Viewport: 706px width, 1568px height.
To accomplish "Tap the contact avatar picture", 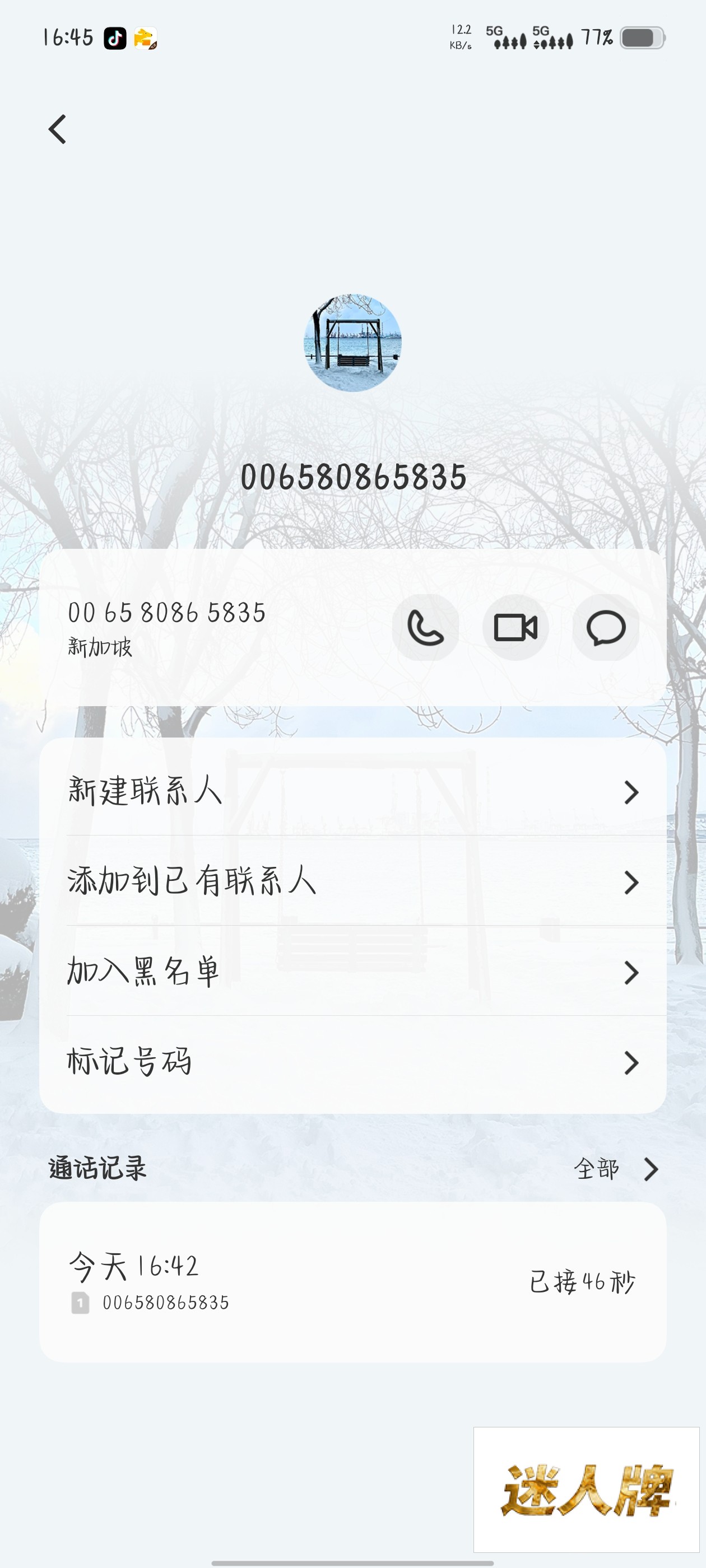I will 352,343.
